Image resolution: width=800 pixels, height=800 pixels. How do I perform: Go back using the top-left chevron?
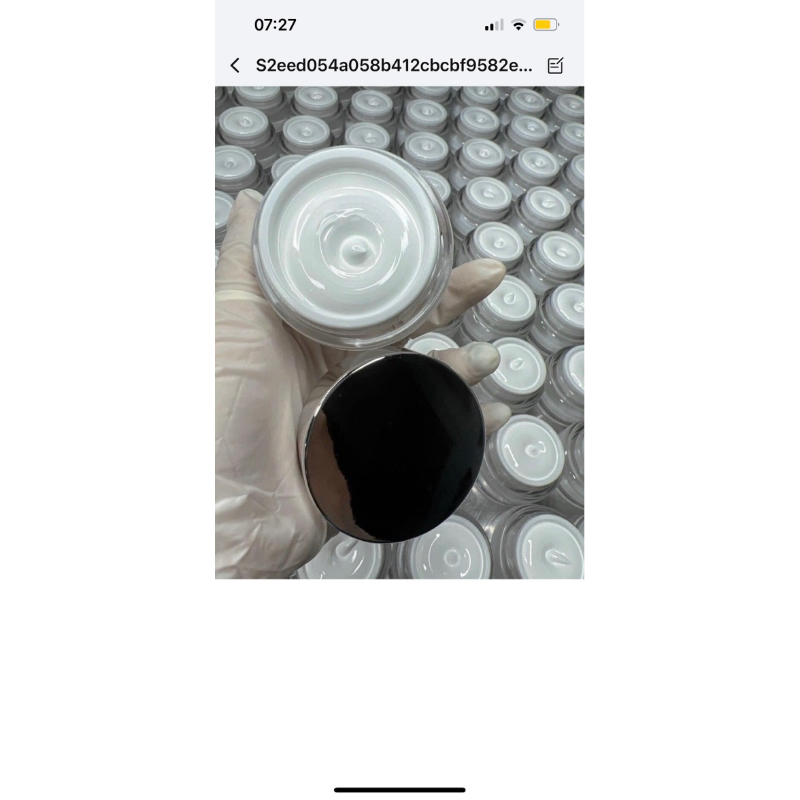[235, 66]
